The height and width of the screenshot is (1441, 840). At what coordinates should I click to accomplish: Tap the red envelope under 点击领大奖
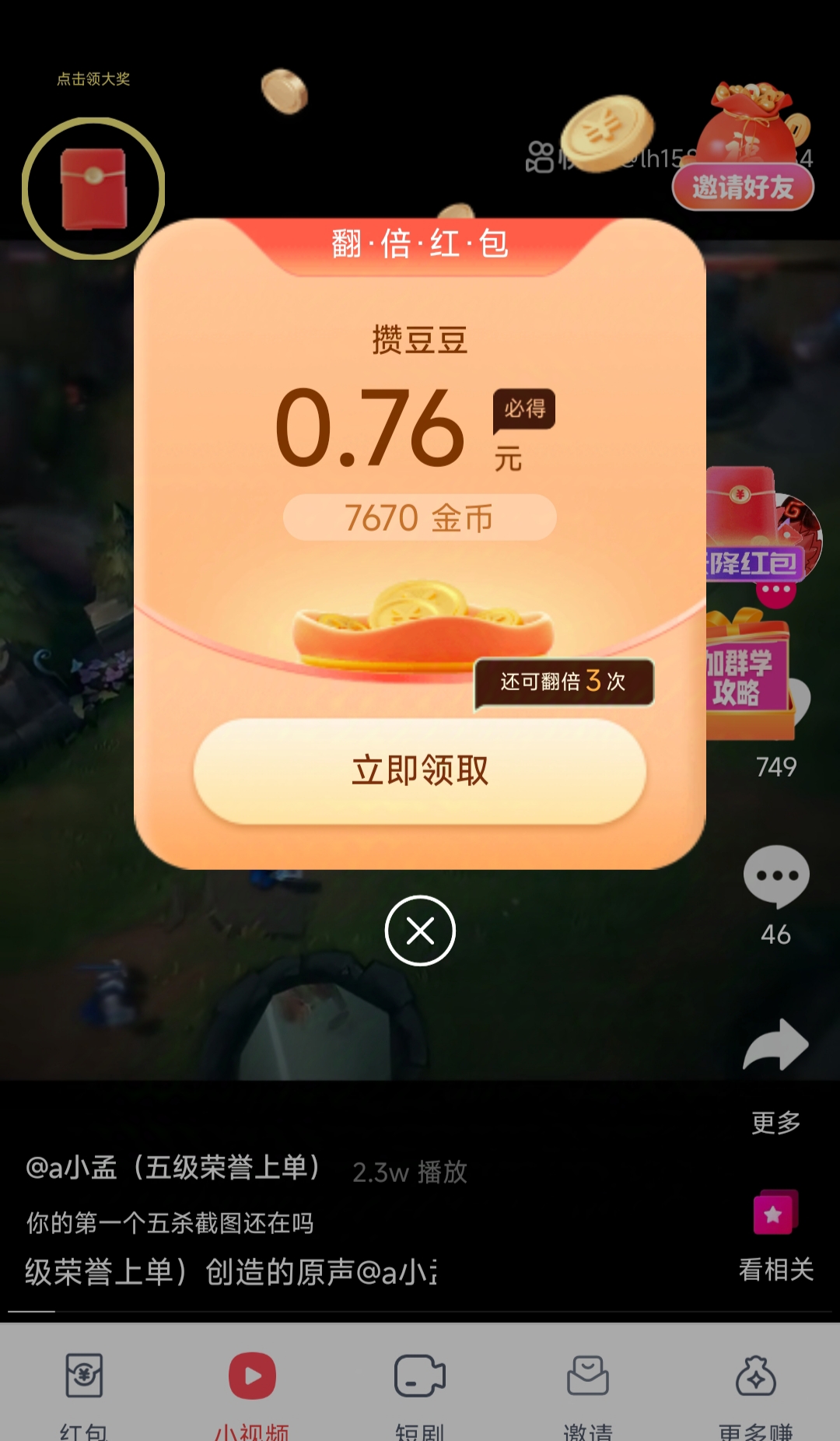tap(93, 188)
